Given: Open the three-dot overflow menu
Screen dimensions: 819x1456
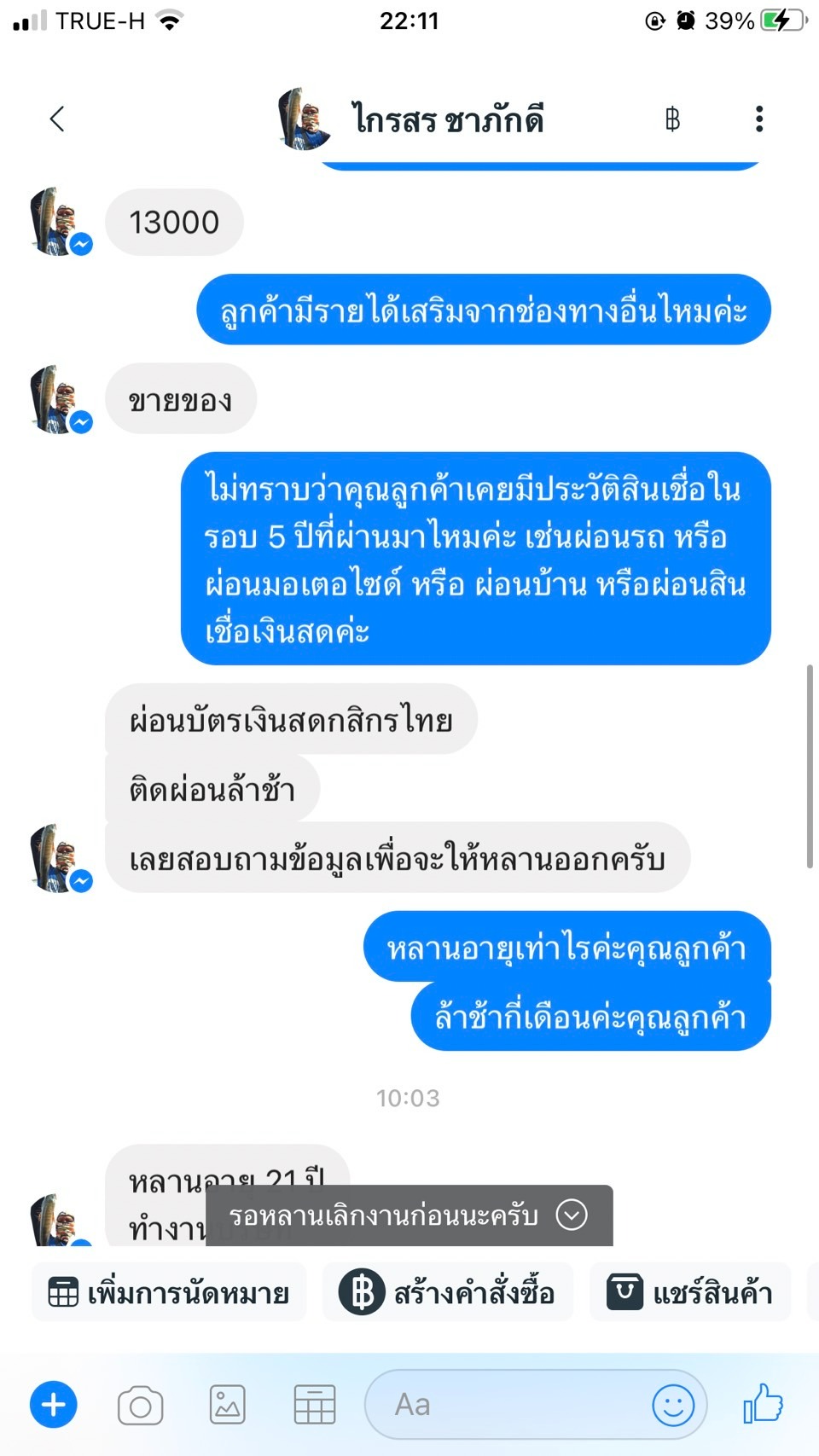Looking at the screenshot, I should [x=758, y=119].
